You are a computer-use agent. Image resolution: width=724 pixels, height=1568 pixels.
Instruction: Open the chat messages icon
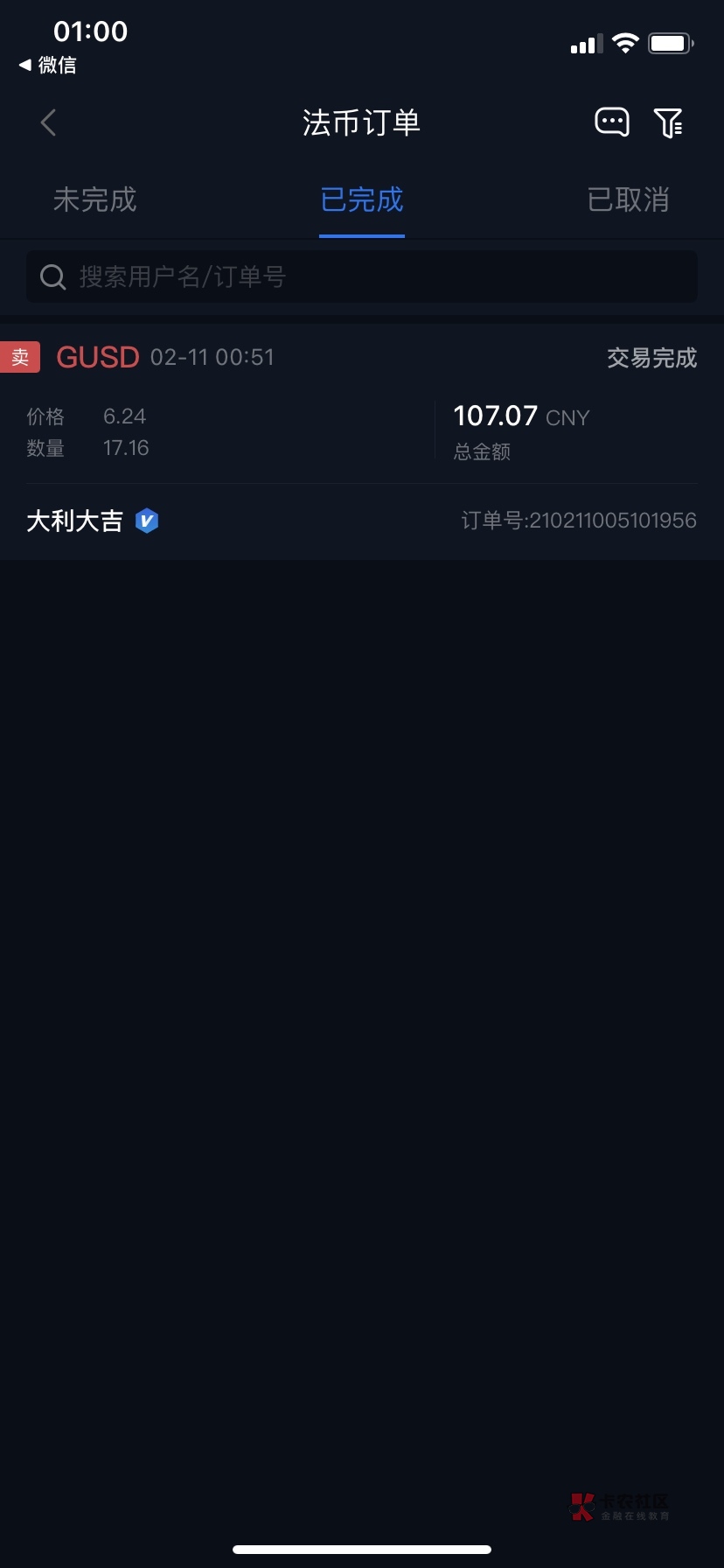click(x=611, y=122)
